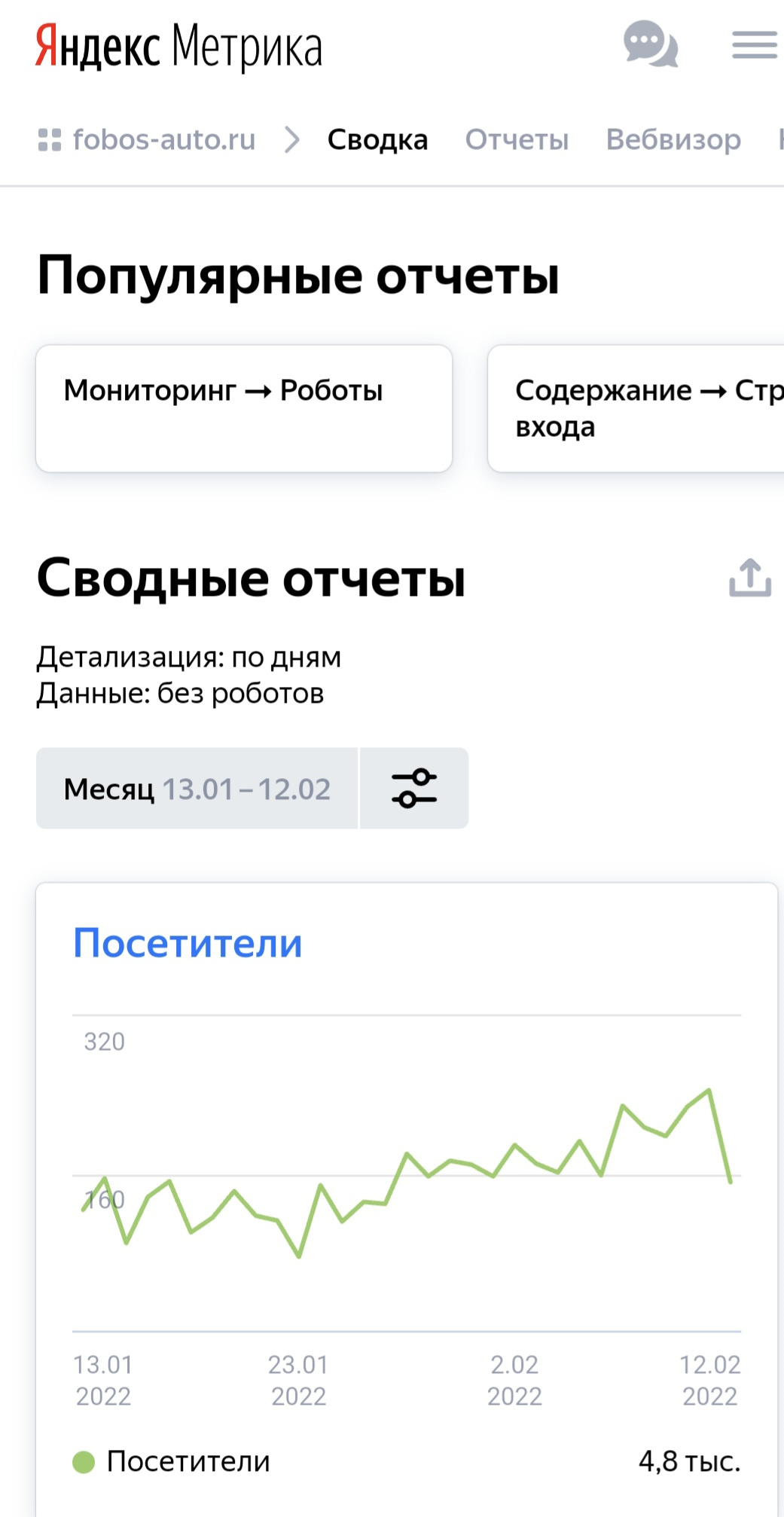
Task: Open the Вебвизор tab
Action: click(673, 139)
